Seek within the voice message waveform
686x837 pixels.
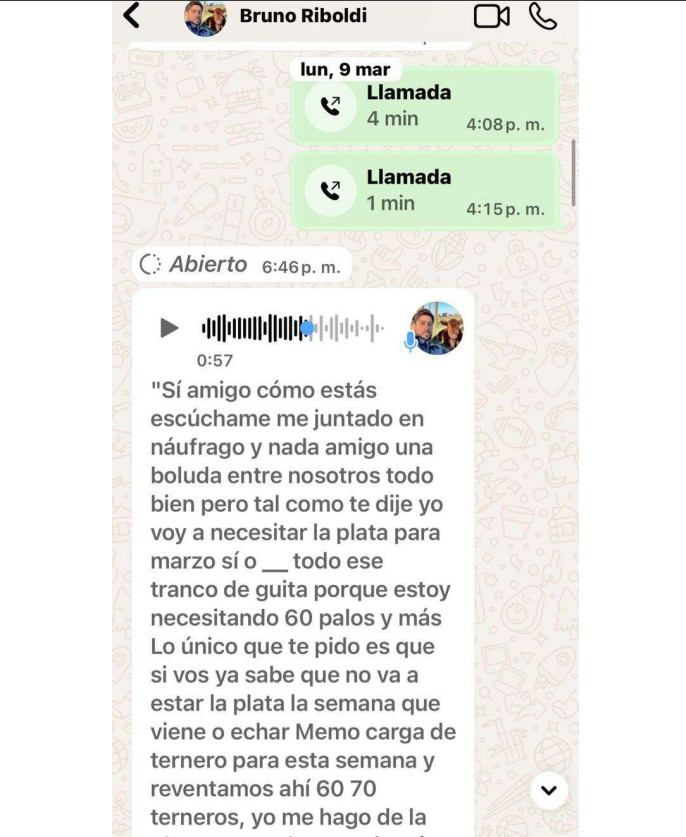[x=293, y=327]
